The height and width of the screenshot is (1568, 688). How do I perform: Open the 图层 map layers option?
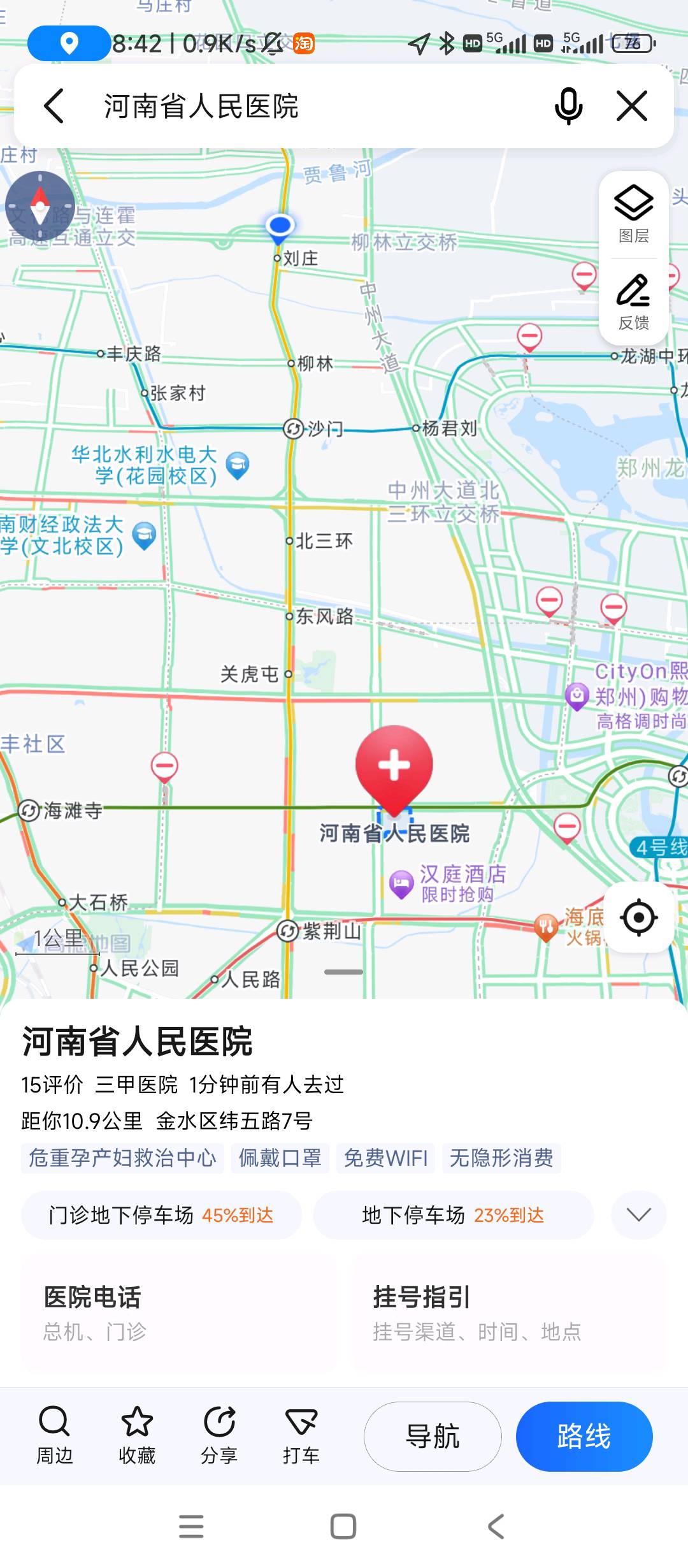[633, 215]
